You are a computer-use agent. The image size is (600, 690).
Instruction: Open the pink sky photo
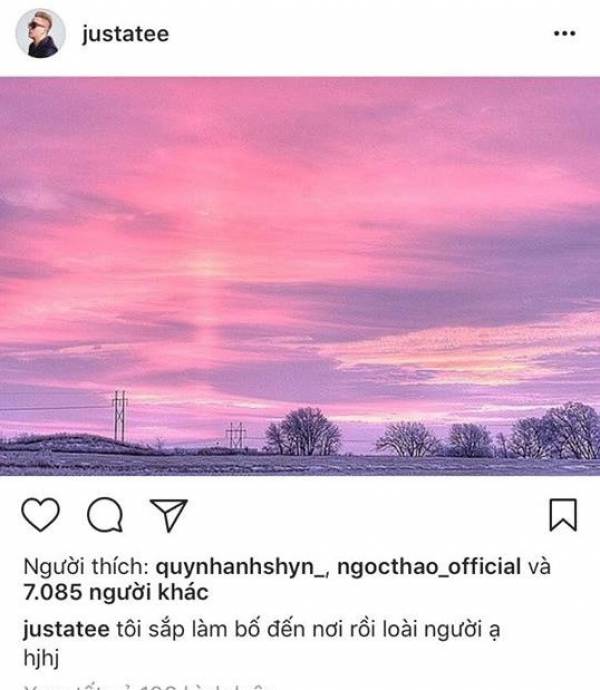300,275
